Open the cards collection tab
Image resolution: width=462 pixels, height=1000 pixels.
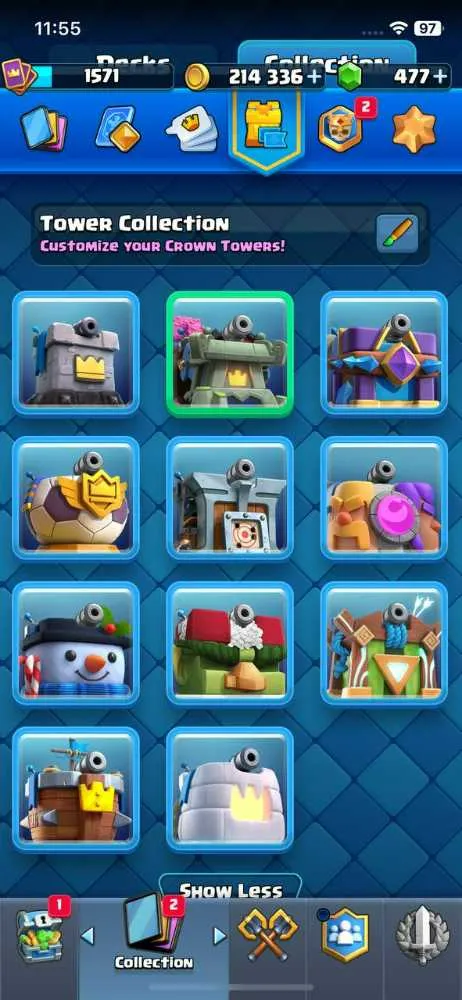43,128
